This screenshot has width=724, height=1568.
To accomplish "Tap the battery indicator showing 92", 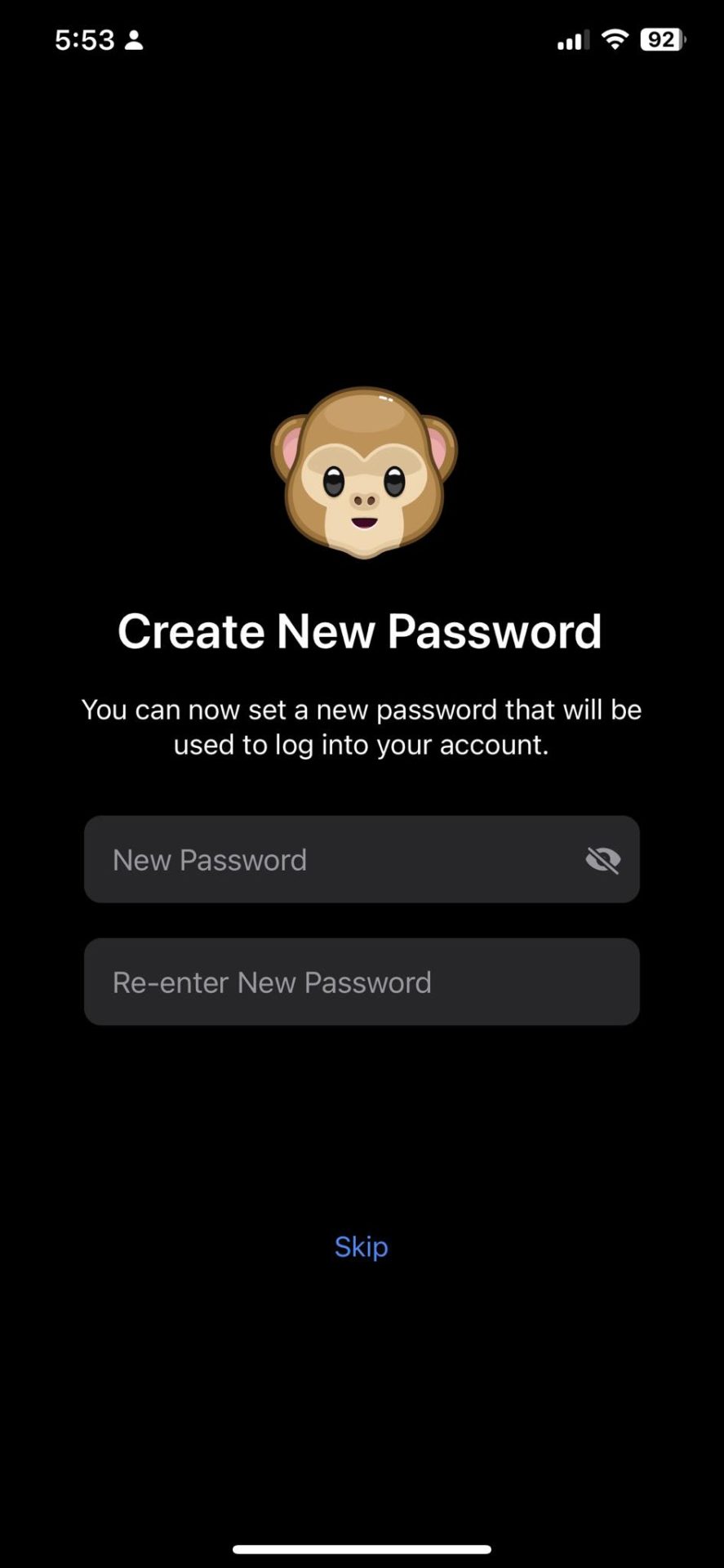I will [x=660, y=38].
